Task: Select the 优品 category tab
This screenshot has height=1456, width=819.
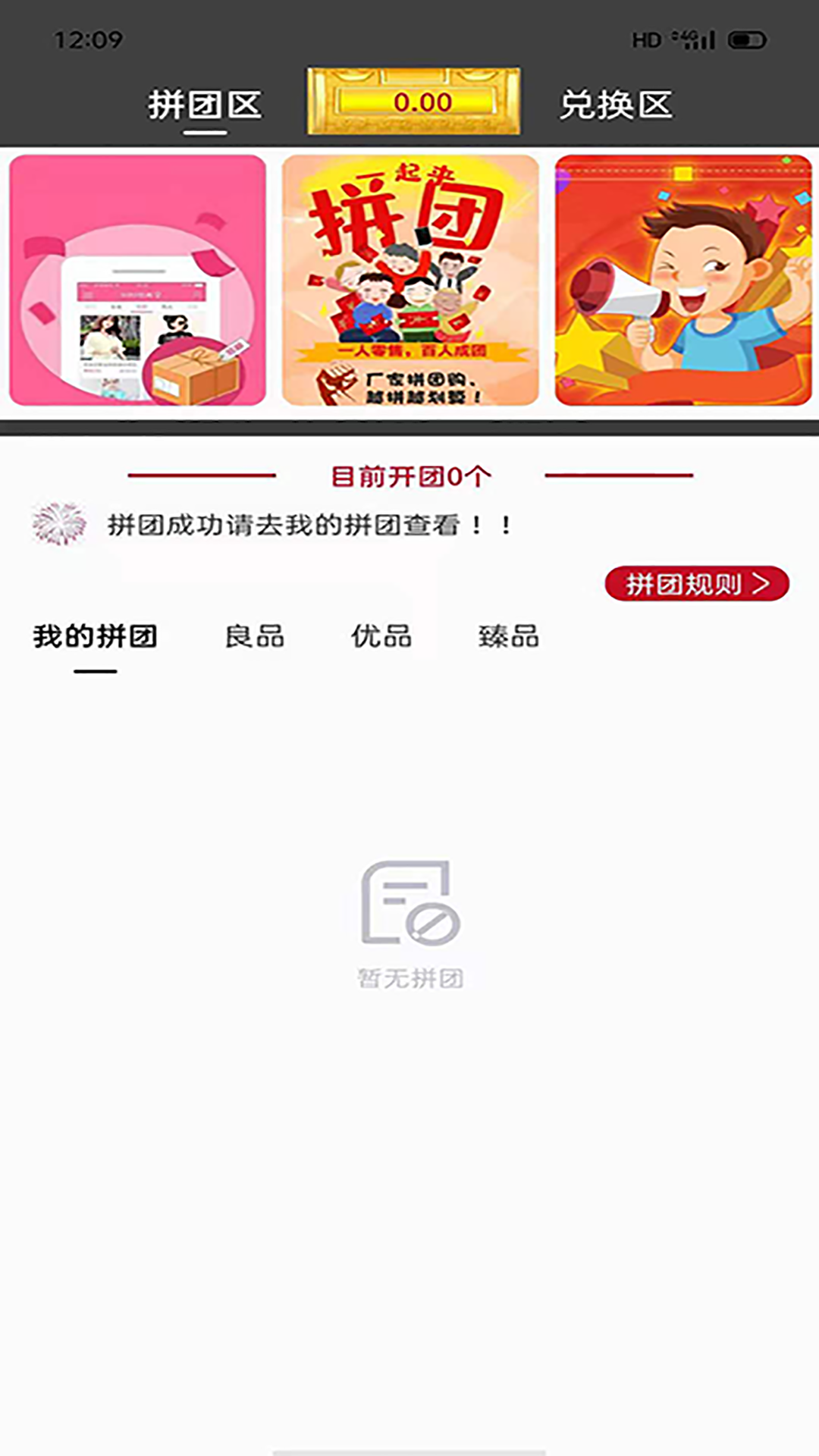Action: [x=381, y=637]
